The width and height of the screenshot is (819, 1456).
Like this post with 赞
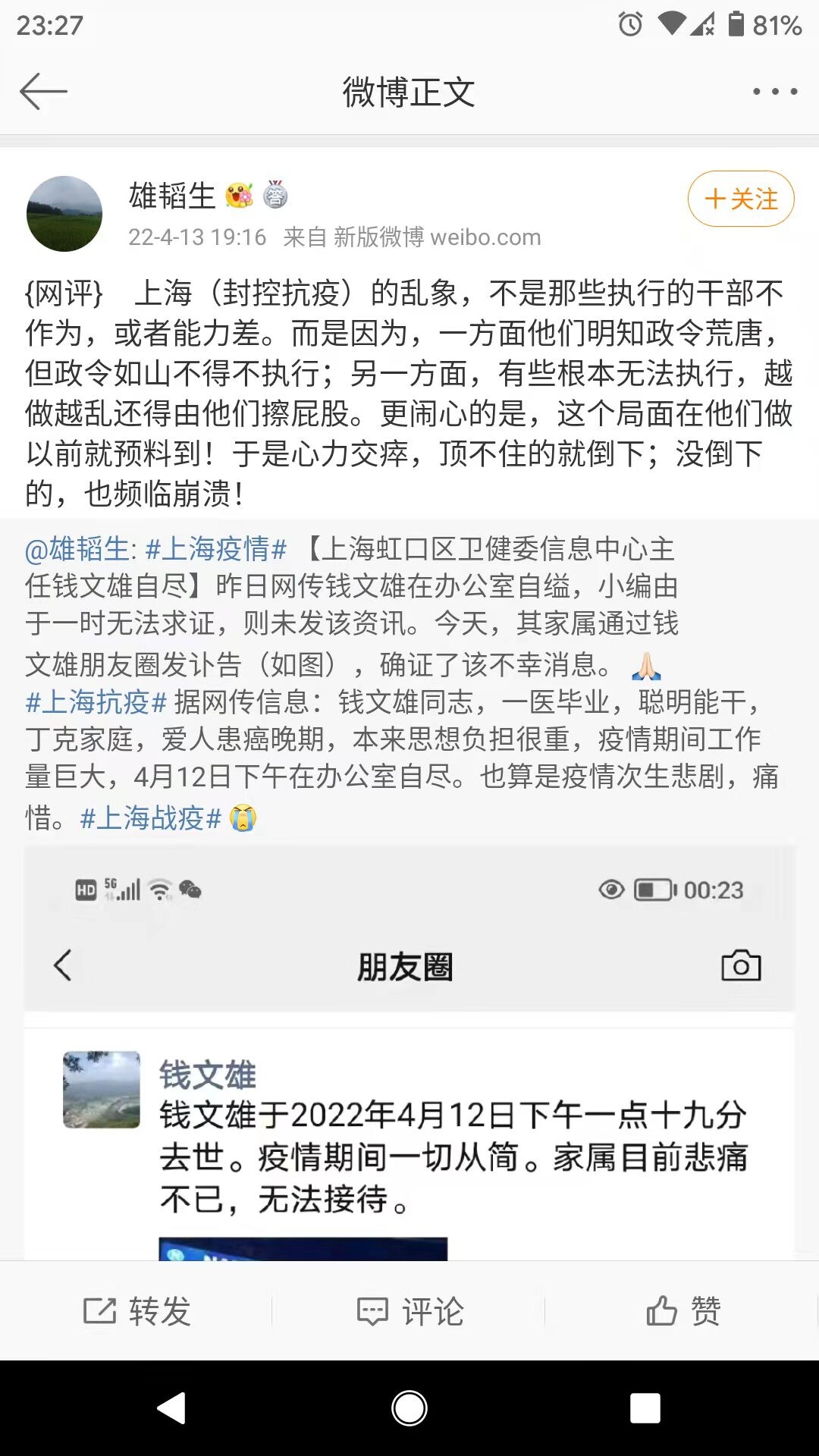tap(683, 1311)
